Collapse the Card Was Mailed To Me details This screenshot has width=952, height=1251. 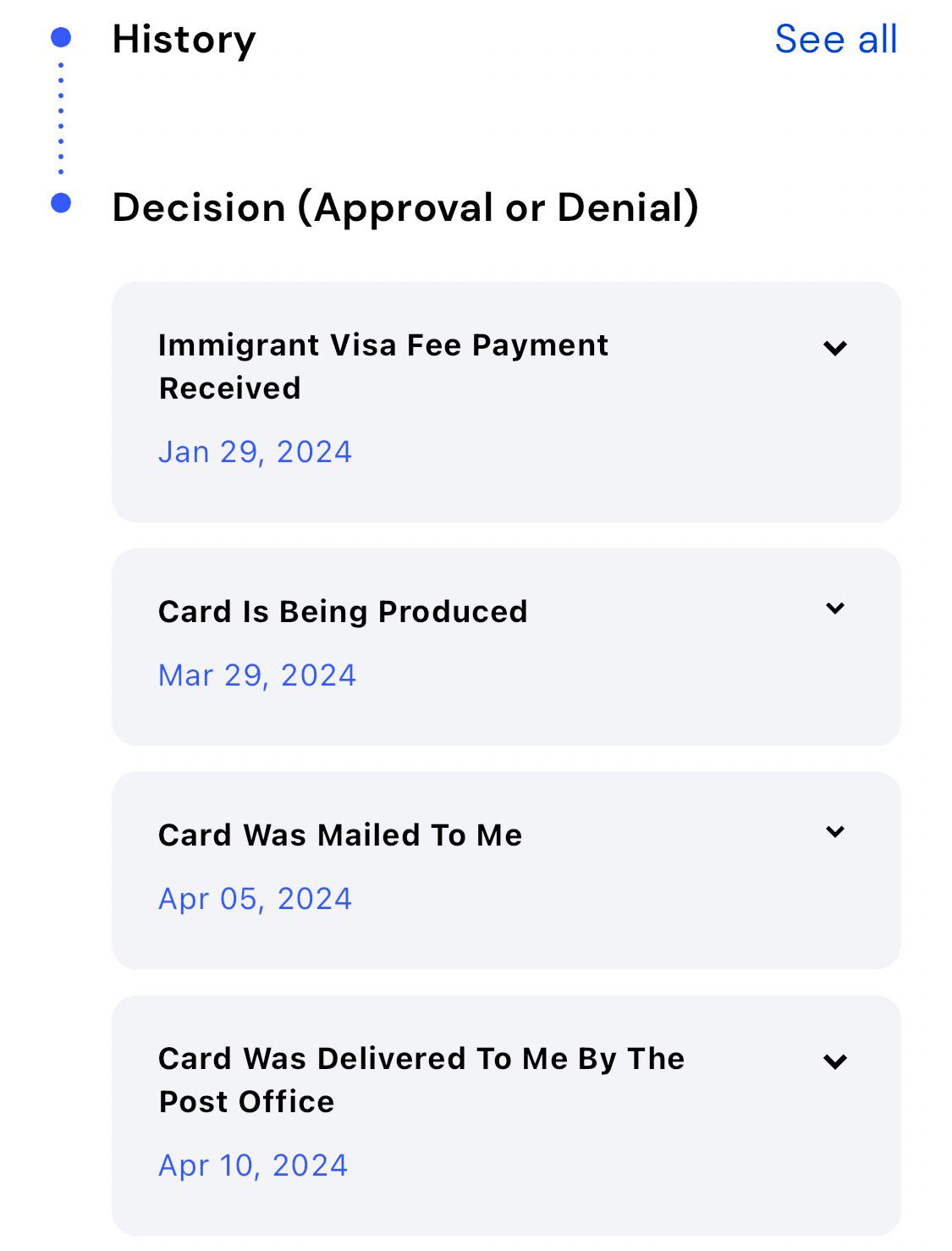pos(836,831)
